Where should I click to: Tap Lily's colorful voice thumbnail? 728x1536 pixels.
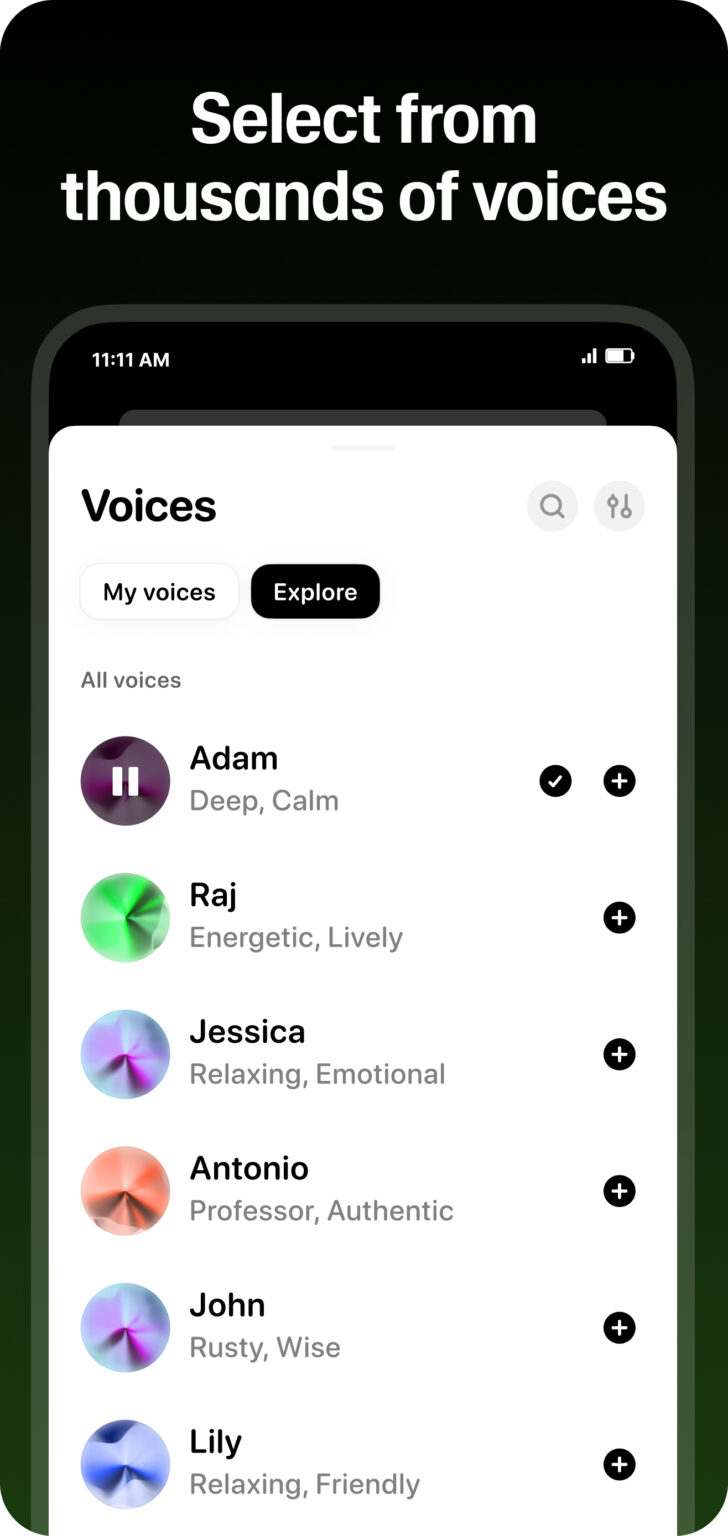coord(125,1463)
